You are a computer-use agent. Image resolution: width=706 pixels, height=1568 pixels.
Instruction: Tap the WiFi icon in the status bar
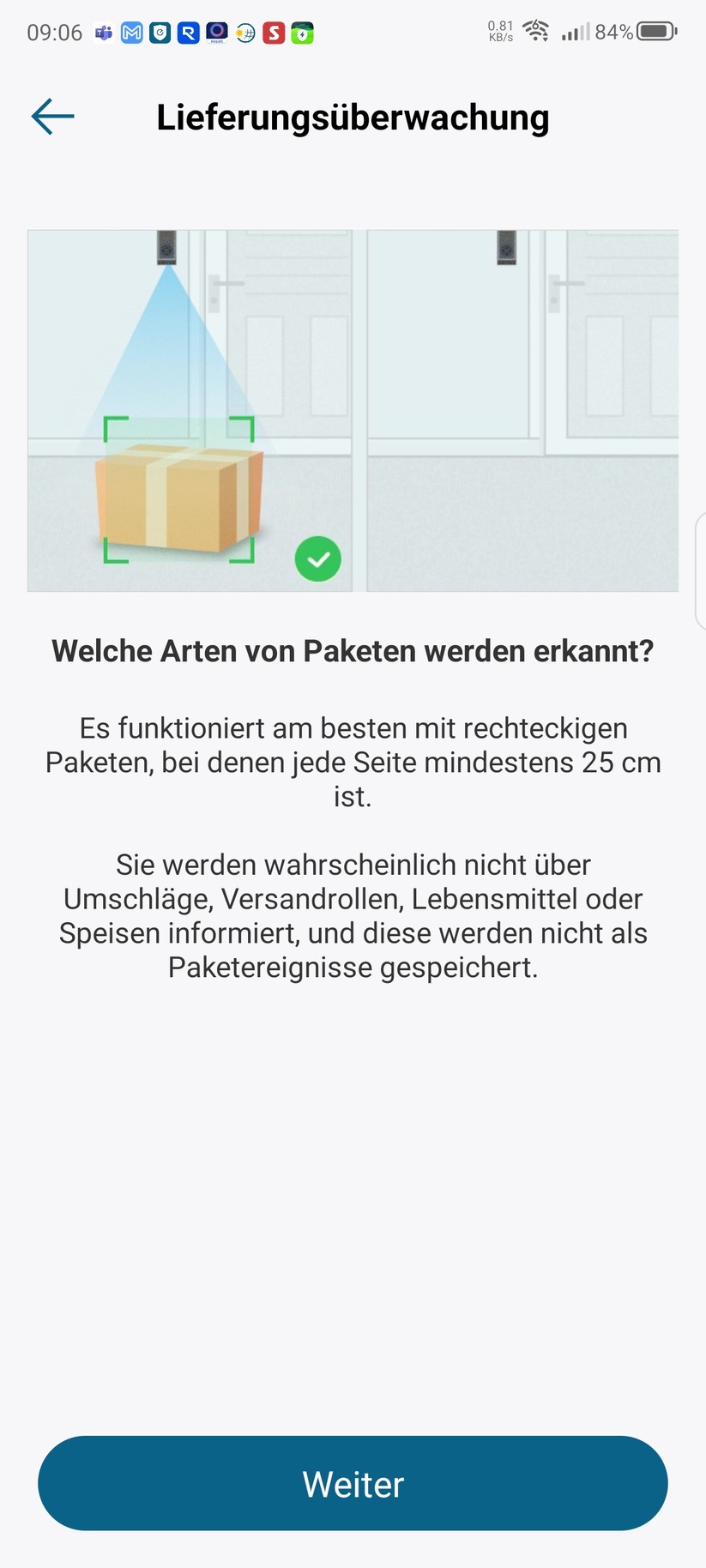[536, 31]
